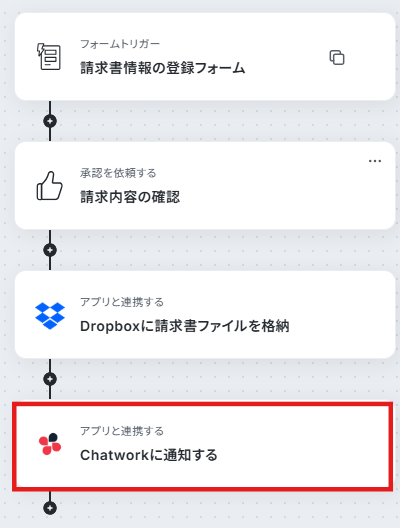The width and height of the screenshot is (400, 528).
Task: Add a step below the form trigger card
Action: pyautogui.click(x=50, y=121)
